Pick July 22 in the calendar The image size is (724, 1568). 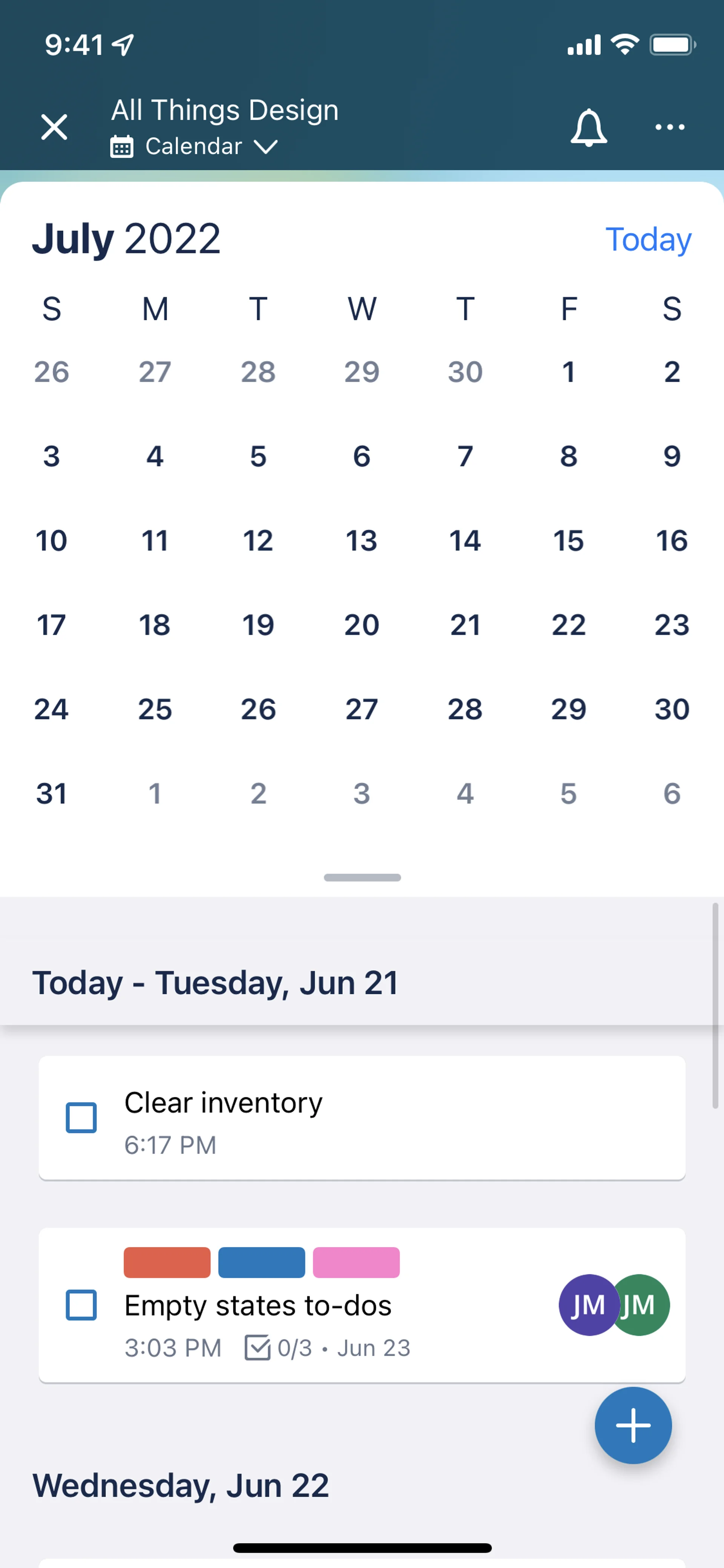568,625
